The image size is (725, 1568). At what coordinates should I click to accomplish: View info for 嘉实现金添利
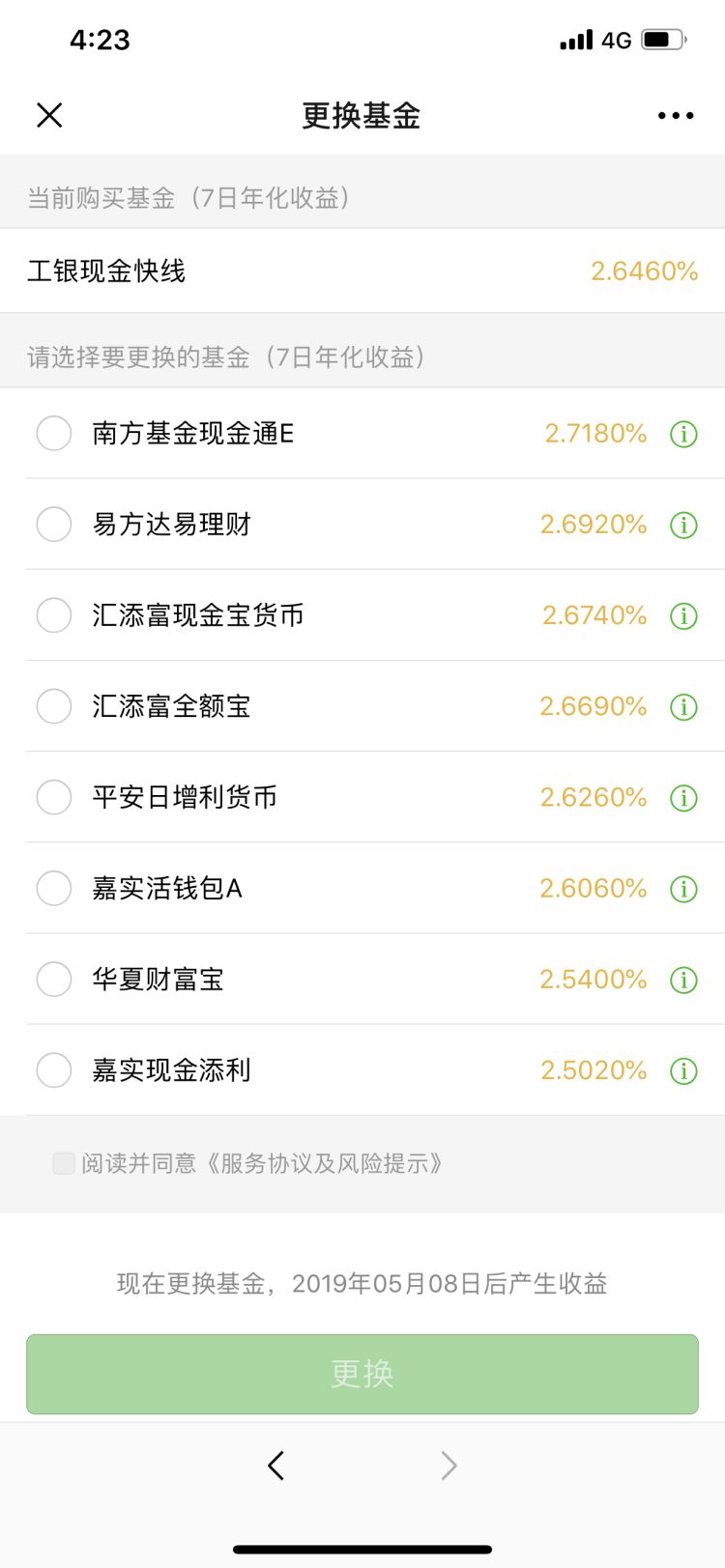coord(683,1070)
